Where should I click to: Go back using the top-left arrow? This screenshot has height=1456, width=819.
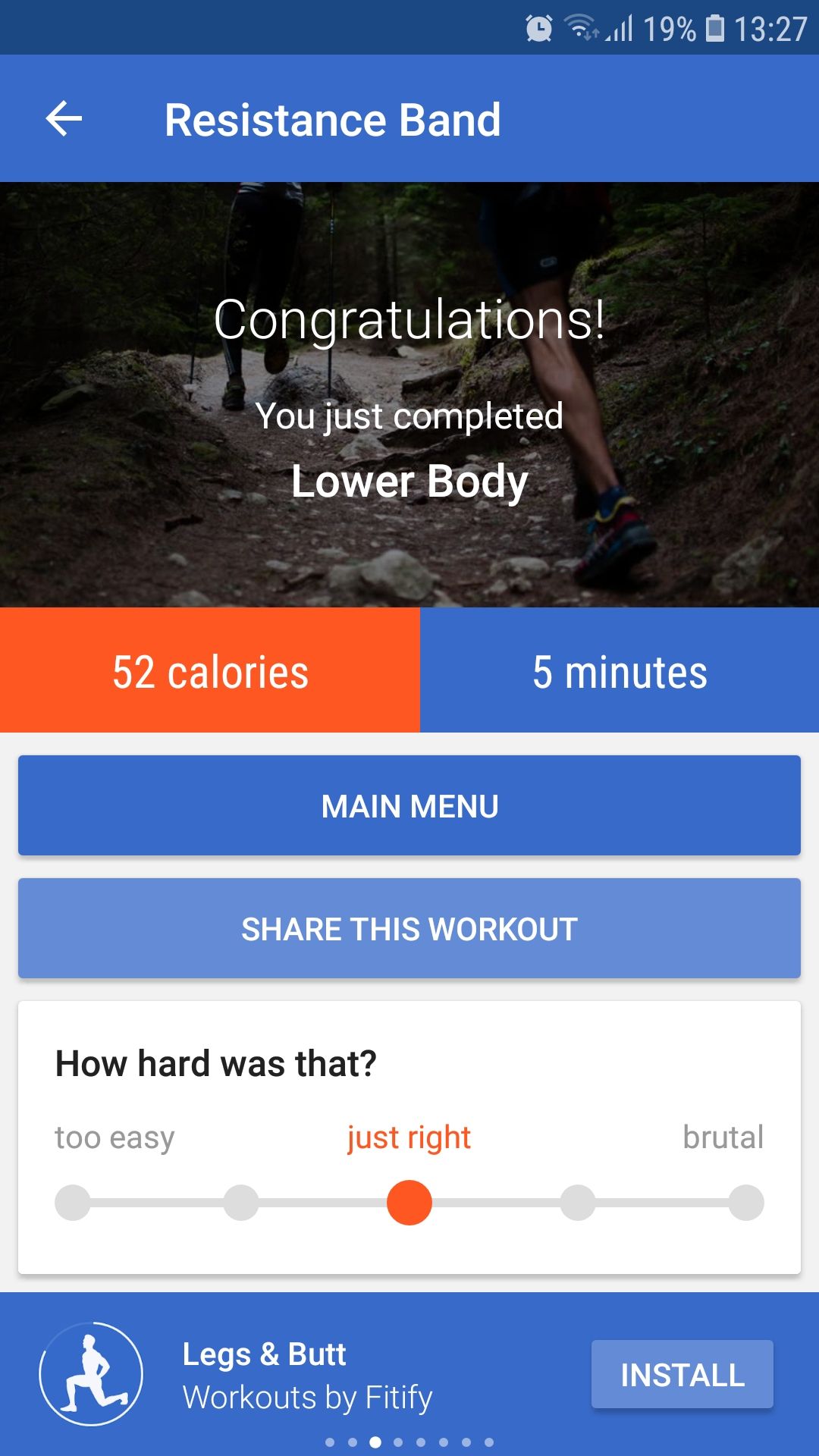pos(64,119)
